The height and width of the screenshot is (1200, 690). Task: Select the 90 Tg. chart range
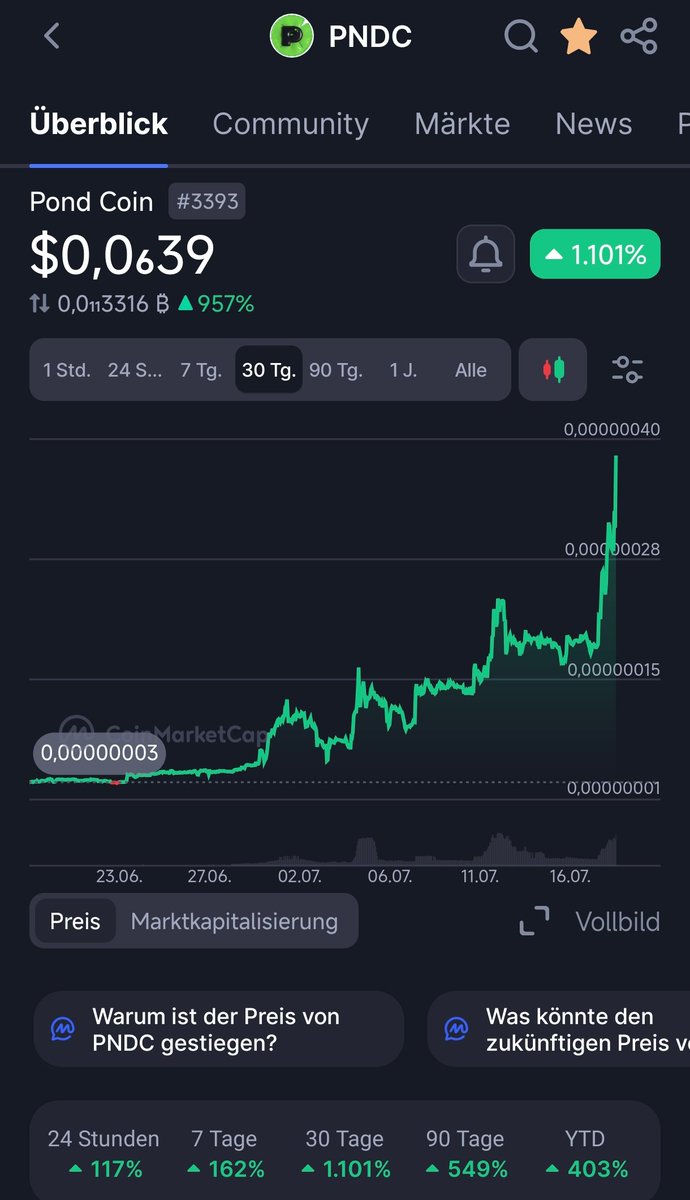click(x=336, y=370)
